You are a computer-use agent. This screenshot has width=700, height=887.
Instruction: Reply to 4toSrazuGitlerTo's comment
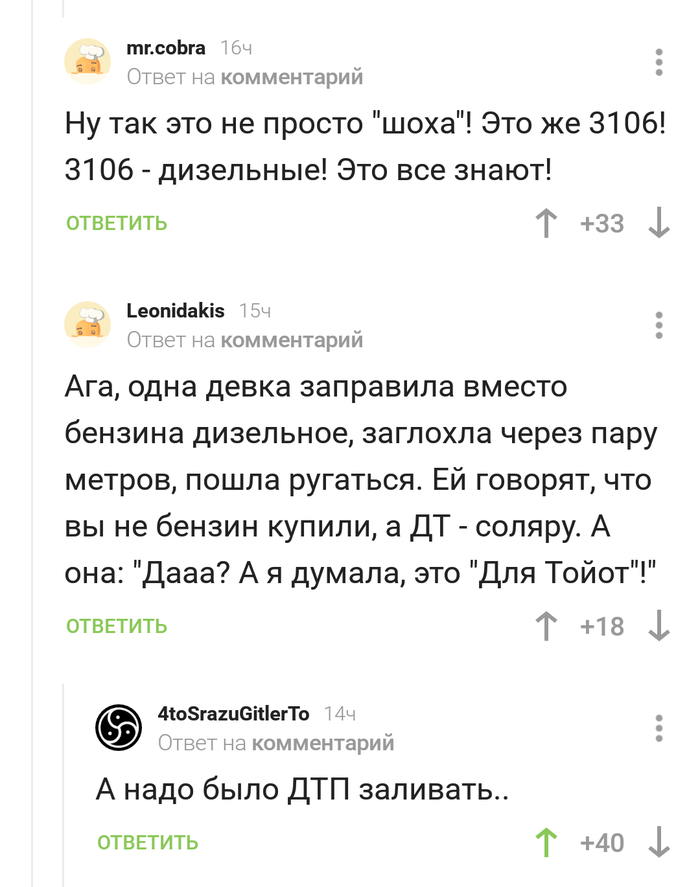[147, 843]
